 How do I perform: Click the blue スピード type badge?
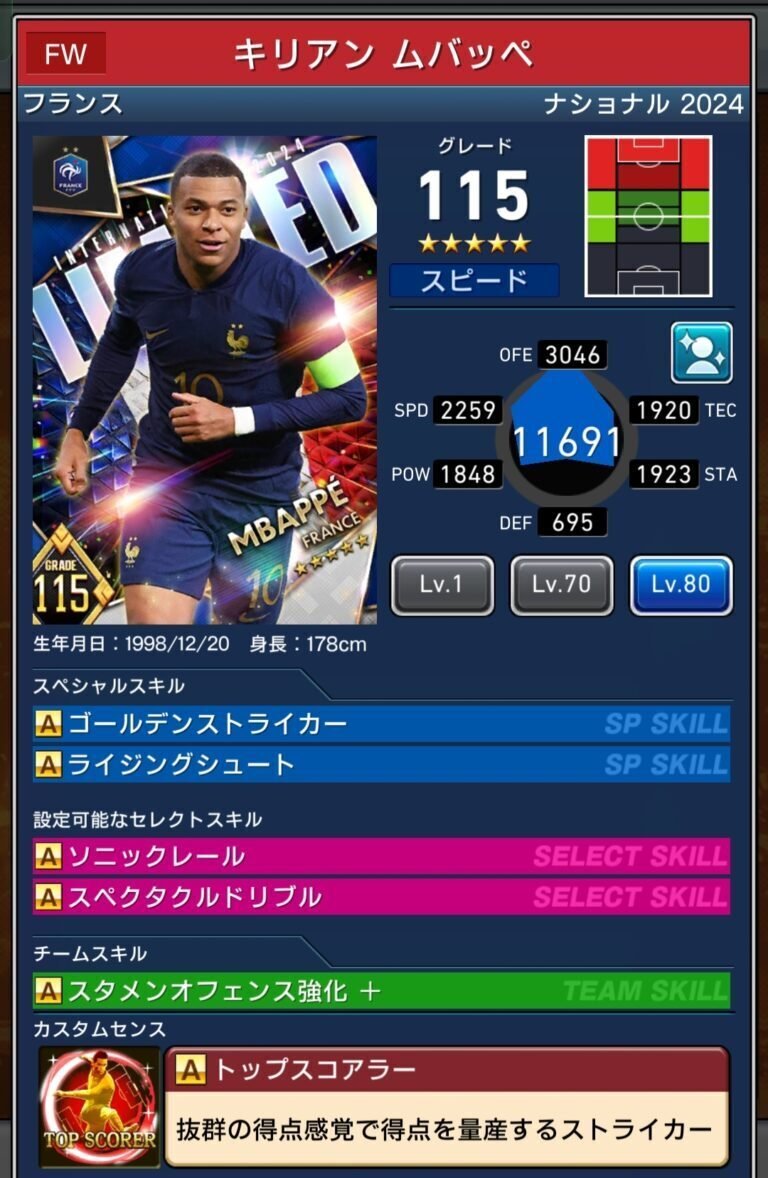(472, 281)
